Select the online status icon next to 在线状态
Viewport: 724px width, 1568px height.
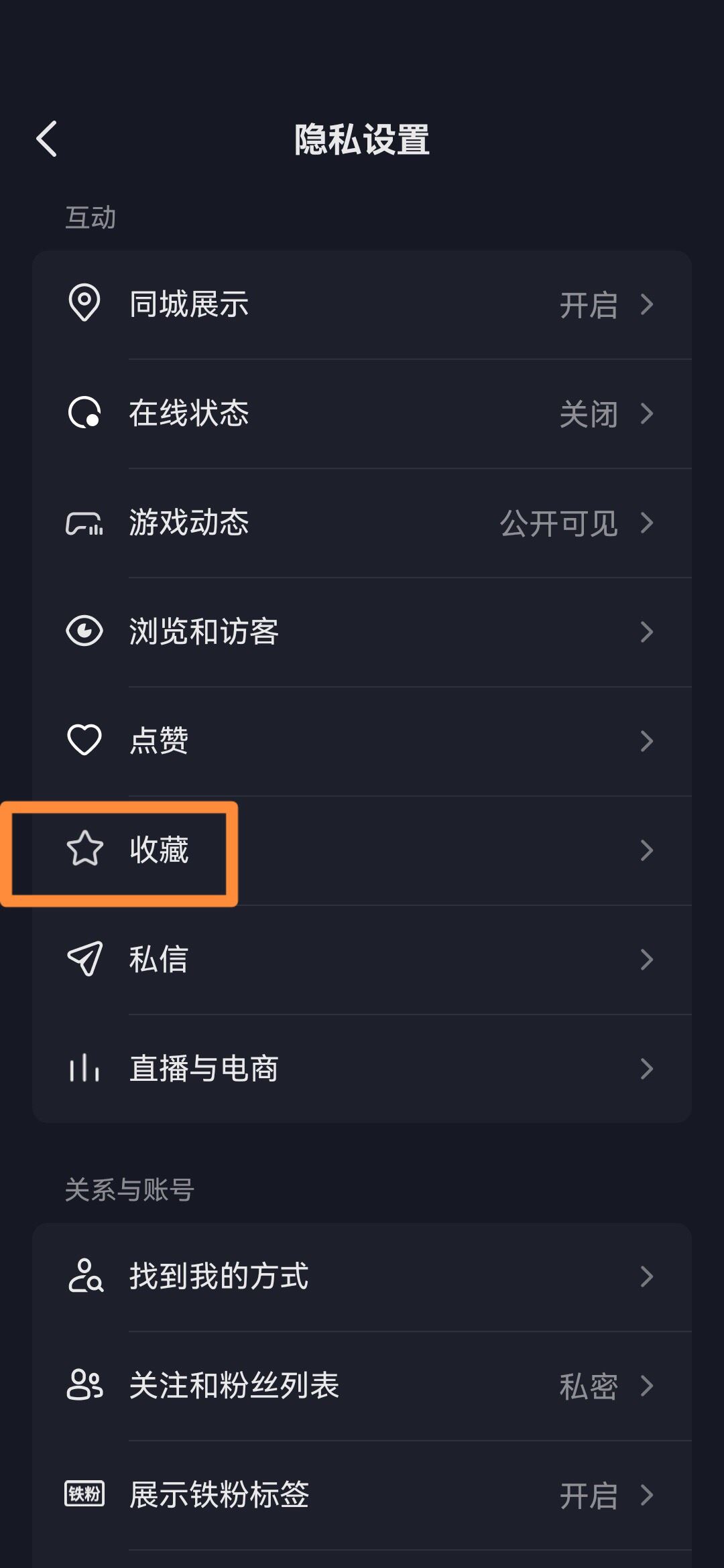84,414
